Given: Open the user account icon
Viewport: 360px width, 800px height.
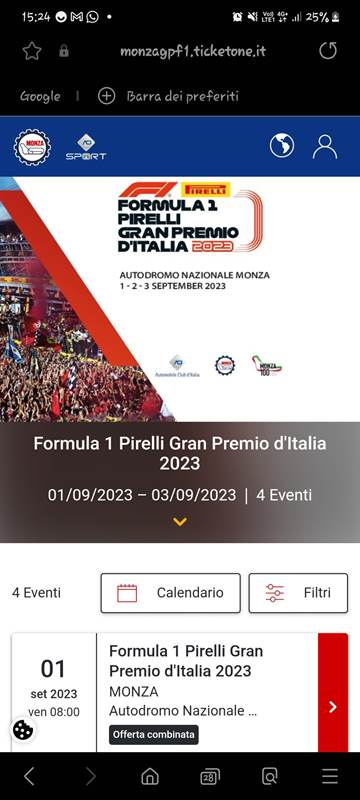Looking at the screenshot, I should (x=325, y=147).
